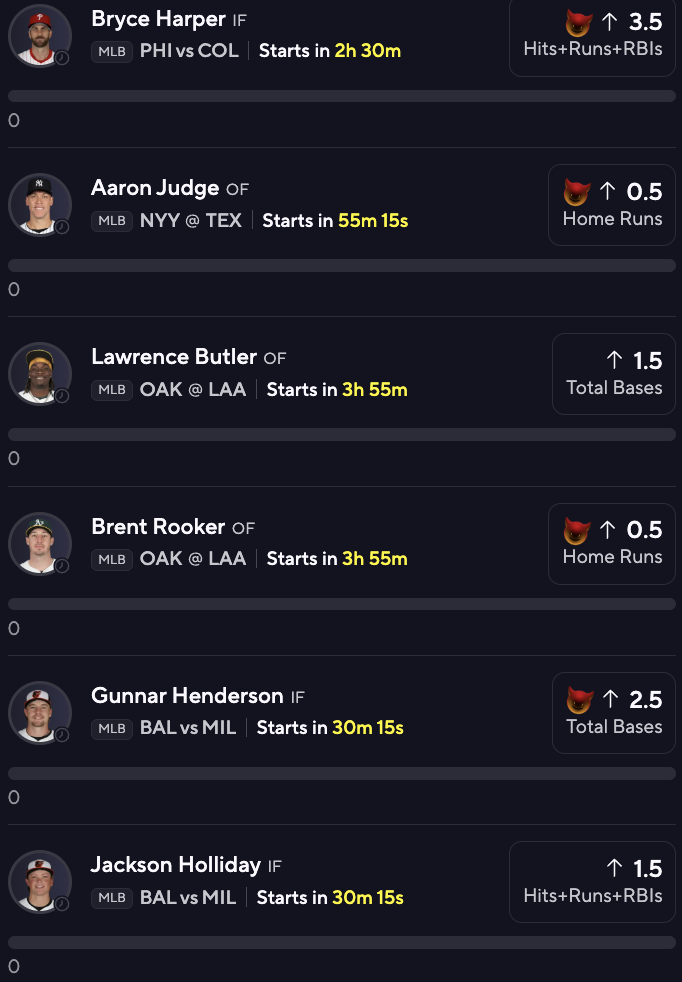Image resolution: width=682 pixels, height=982 pixels.
Task: Choose Brent Rooker's 0.5 Home Runs pick
Action: [x=612, y=543]
